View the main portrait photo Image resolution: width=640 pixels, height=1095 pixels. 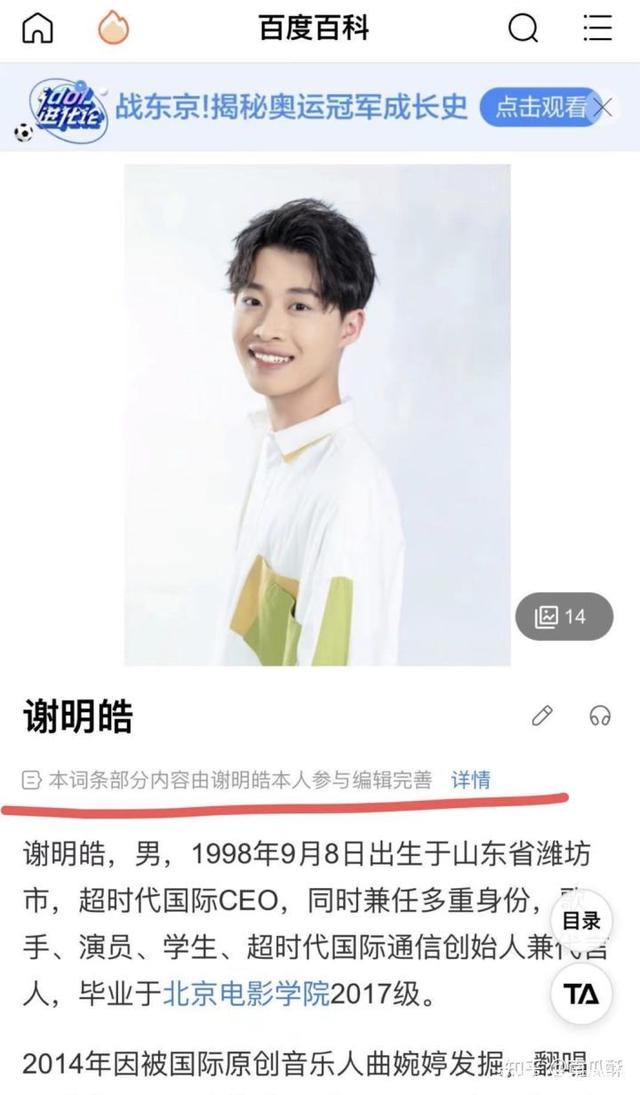[317, 415]
